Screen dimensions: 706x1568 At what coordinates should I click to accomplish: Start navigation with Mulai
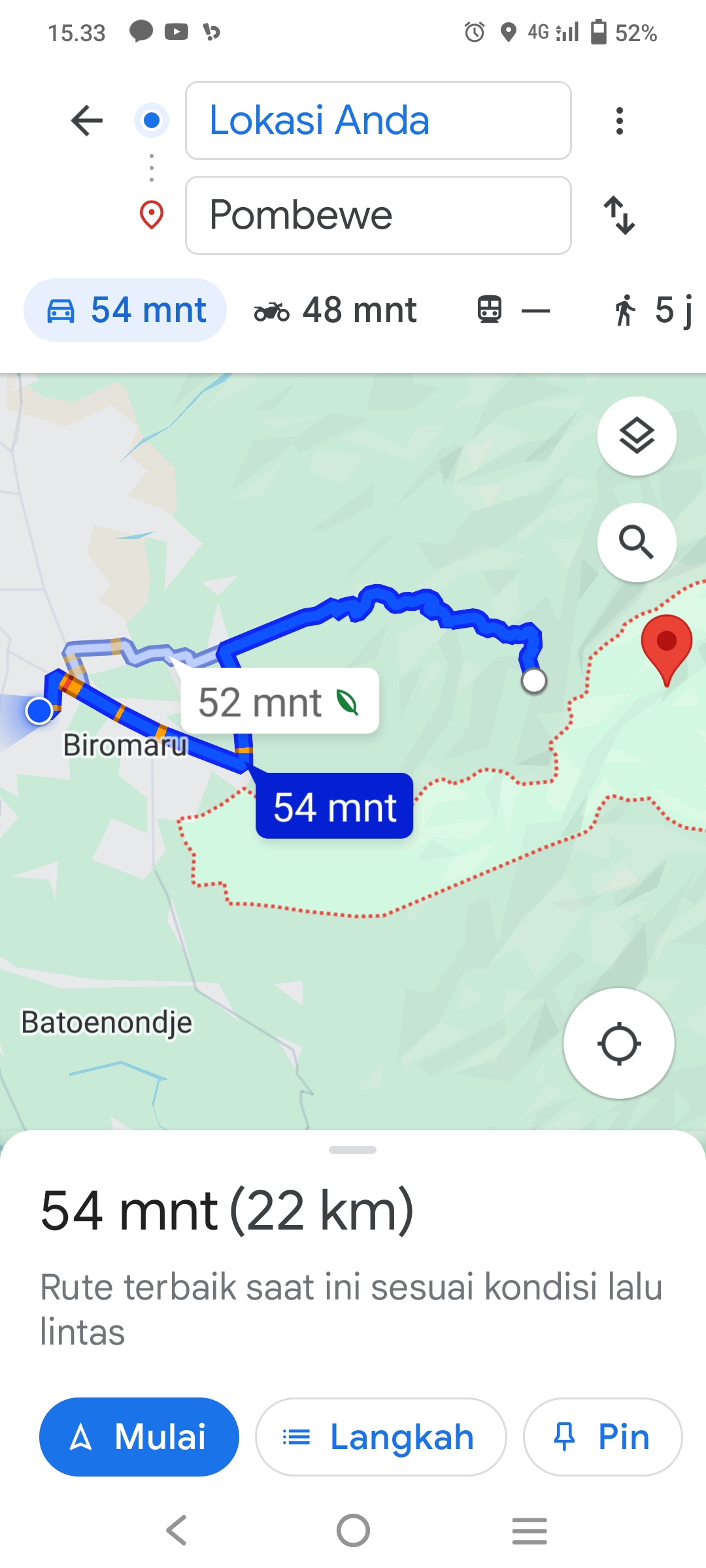pyautogui.click(x=139, y=1437)
